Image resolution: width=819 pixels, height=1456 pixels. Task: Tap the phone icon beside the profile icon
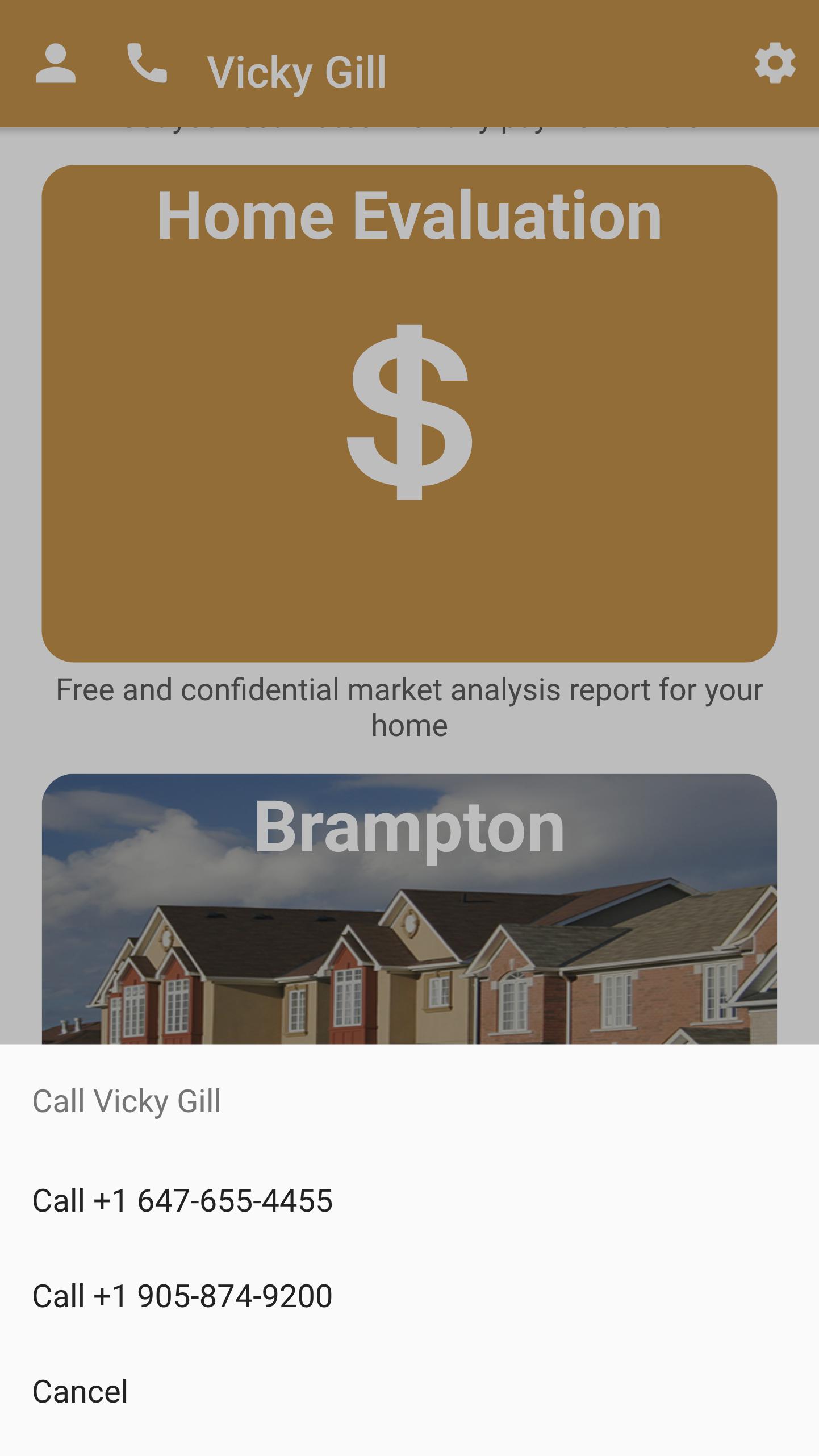pos(147,64)
